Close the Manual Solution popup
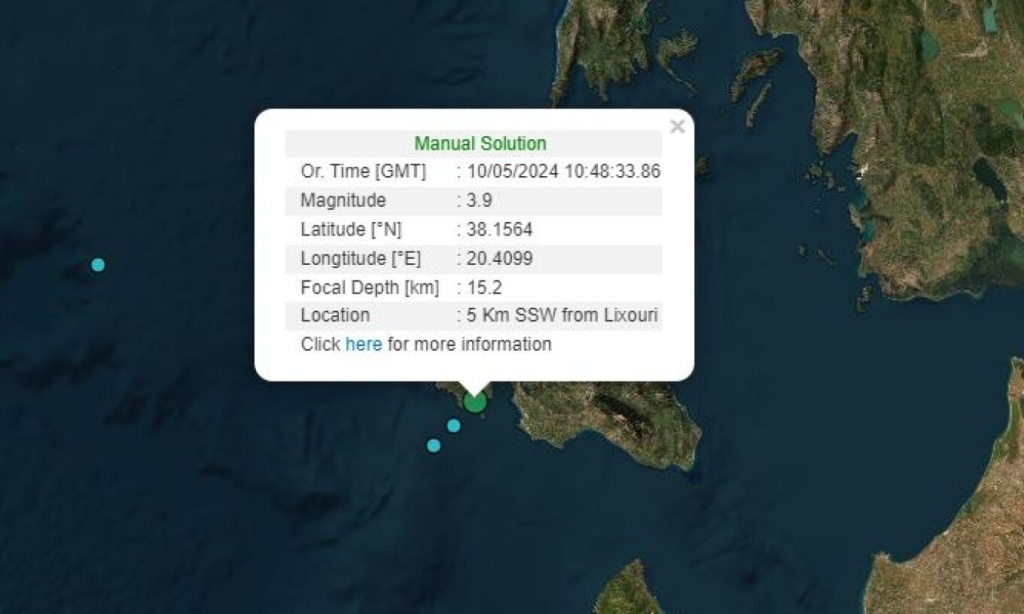This screenshot has width=1024, height=614. (x=677, y=126)
